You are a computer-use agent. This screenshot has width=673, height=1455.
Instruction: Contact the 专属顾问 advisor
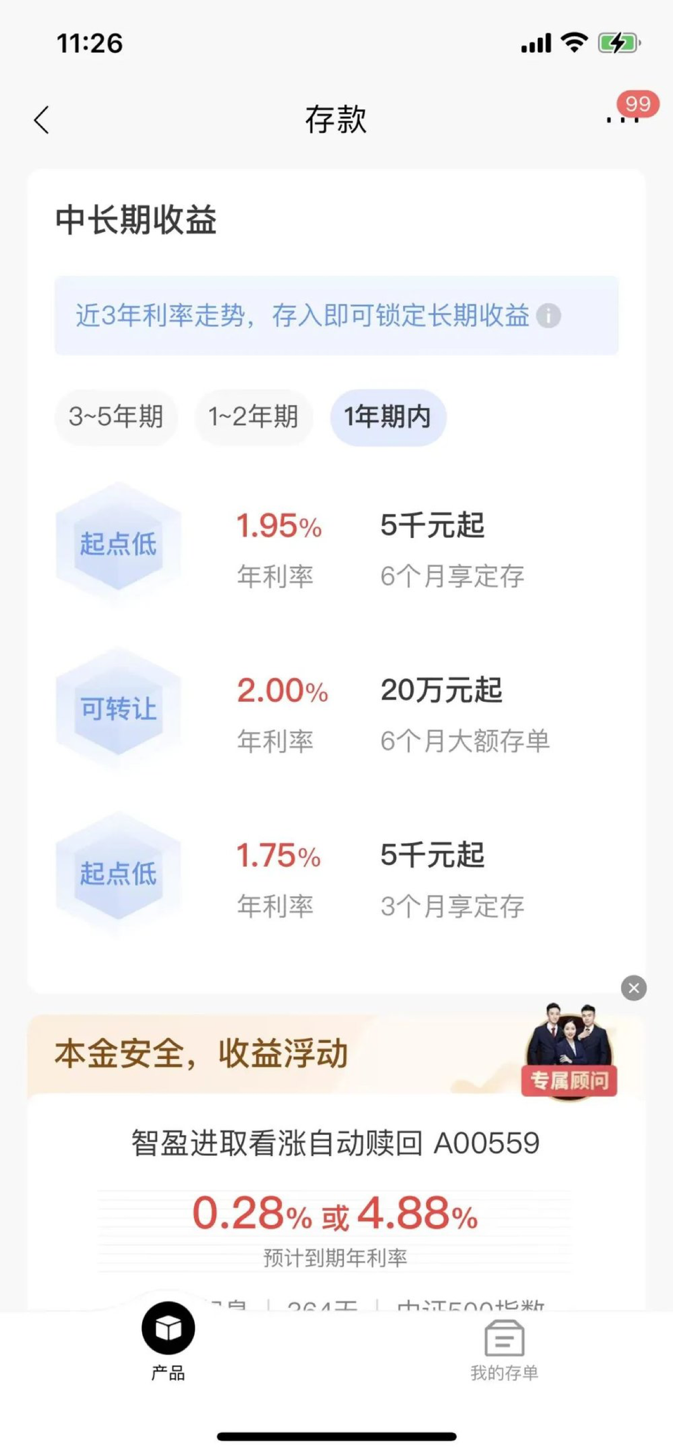(570, 1051)
